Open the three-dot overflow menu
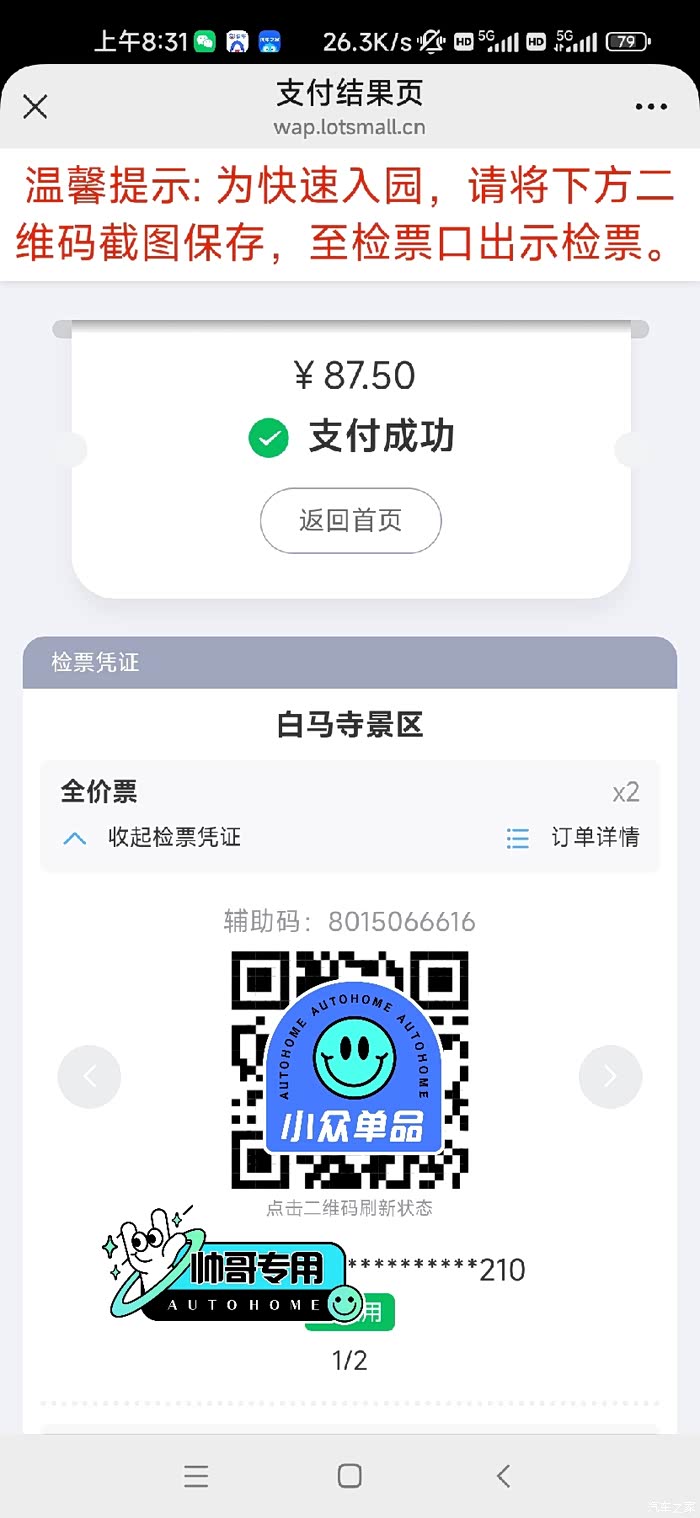This screenshot has width=700, height=1518. click(651, 107)
